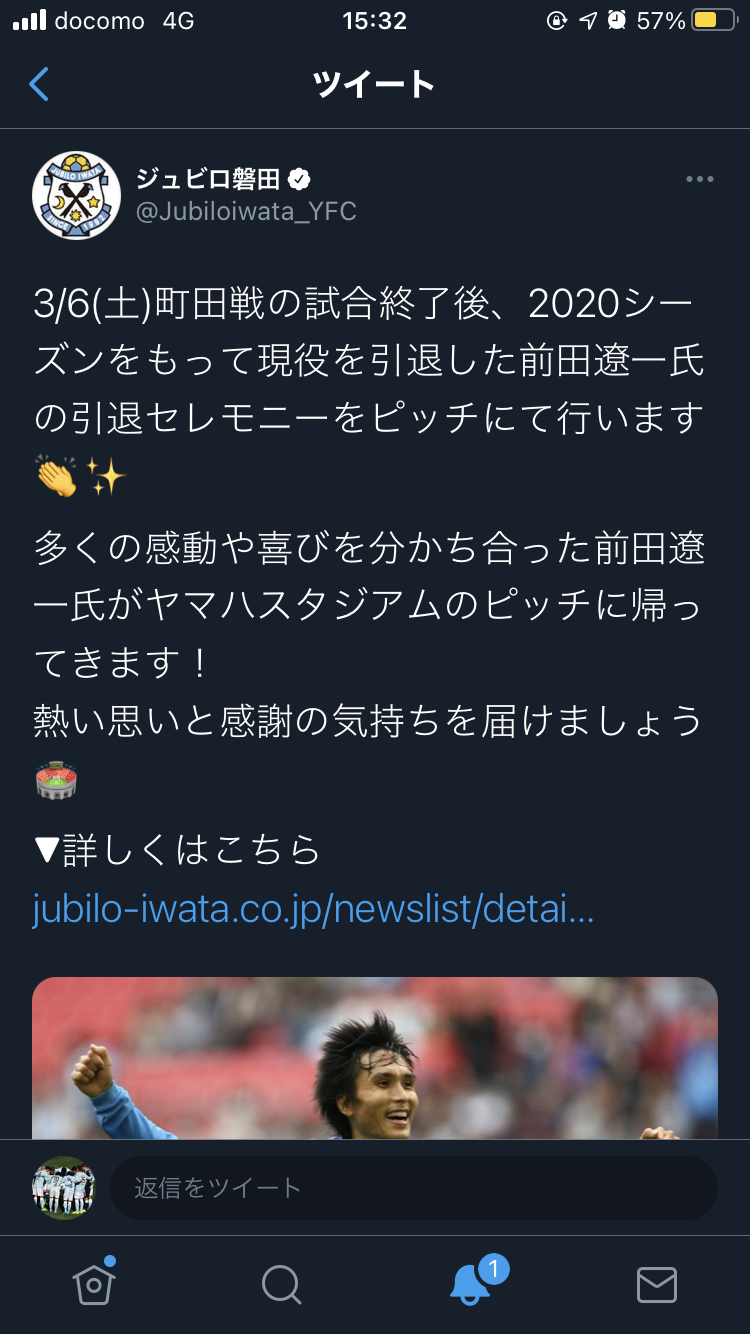Viewport: 750px width, 1334px height.
Task: Open the @Jubiloiwata_YFC account name
Action: pyautogui.click(x=245, y=212)
